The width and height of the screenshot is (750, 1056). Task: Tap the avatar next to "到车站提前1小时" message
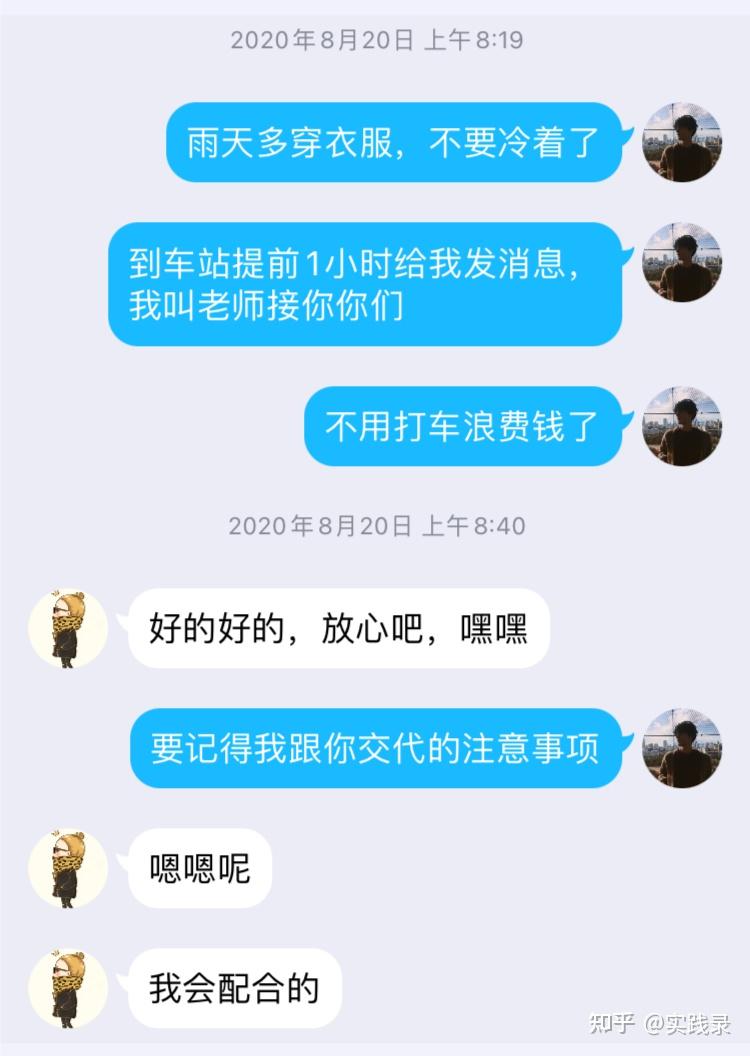click(681, 262)
